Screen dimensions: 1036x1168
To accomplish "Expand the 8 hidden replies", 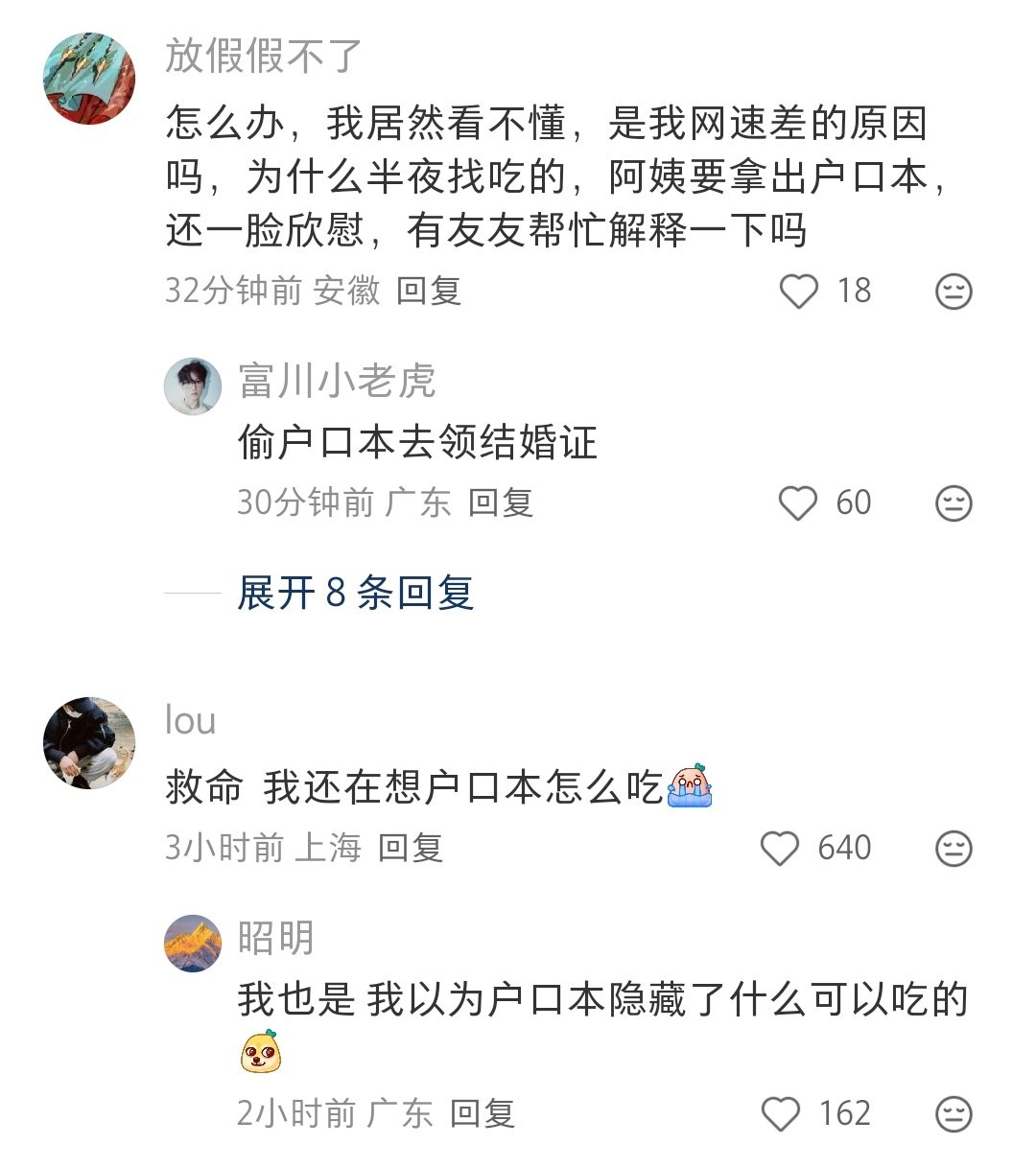I will [355, 593].
